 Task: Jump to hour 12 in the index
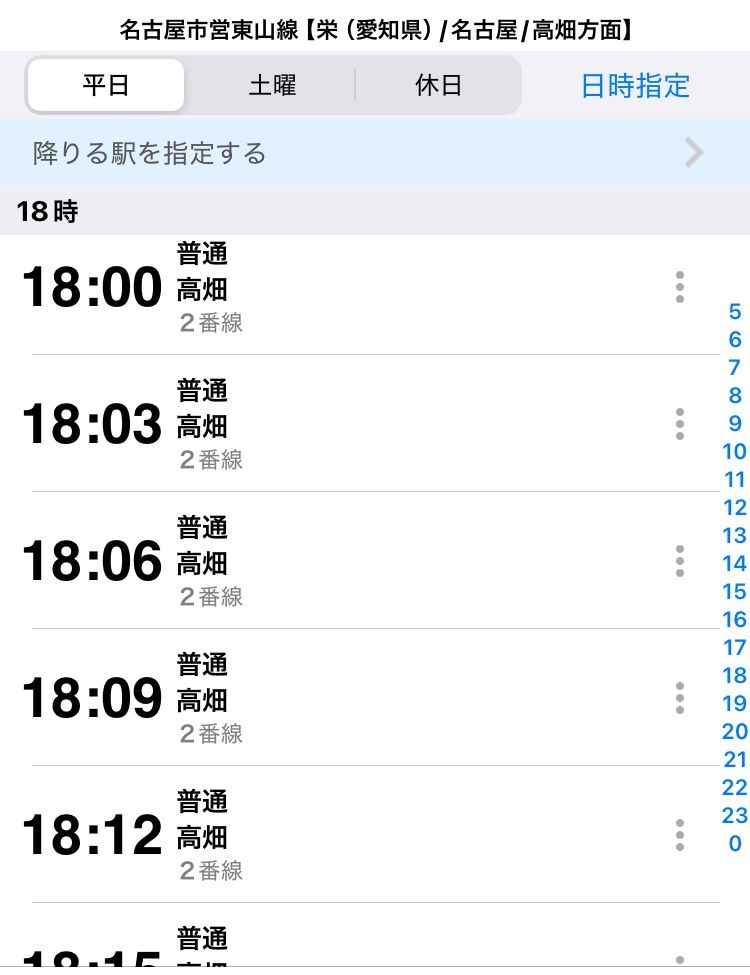[x=735, y=508]
